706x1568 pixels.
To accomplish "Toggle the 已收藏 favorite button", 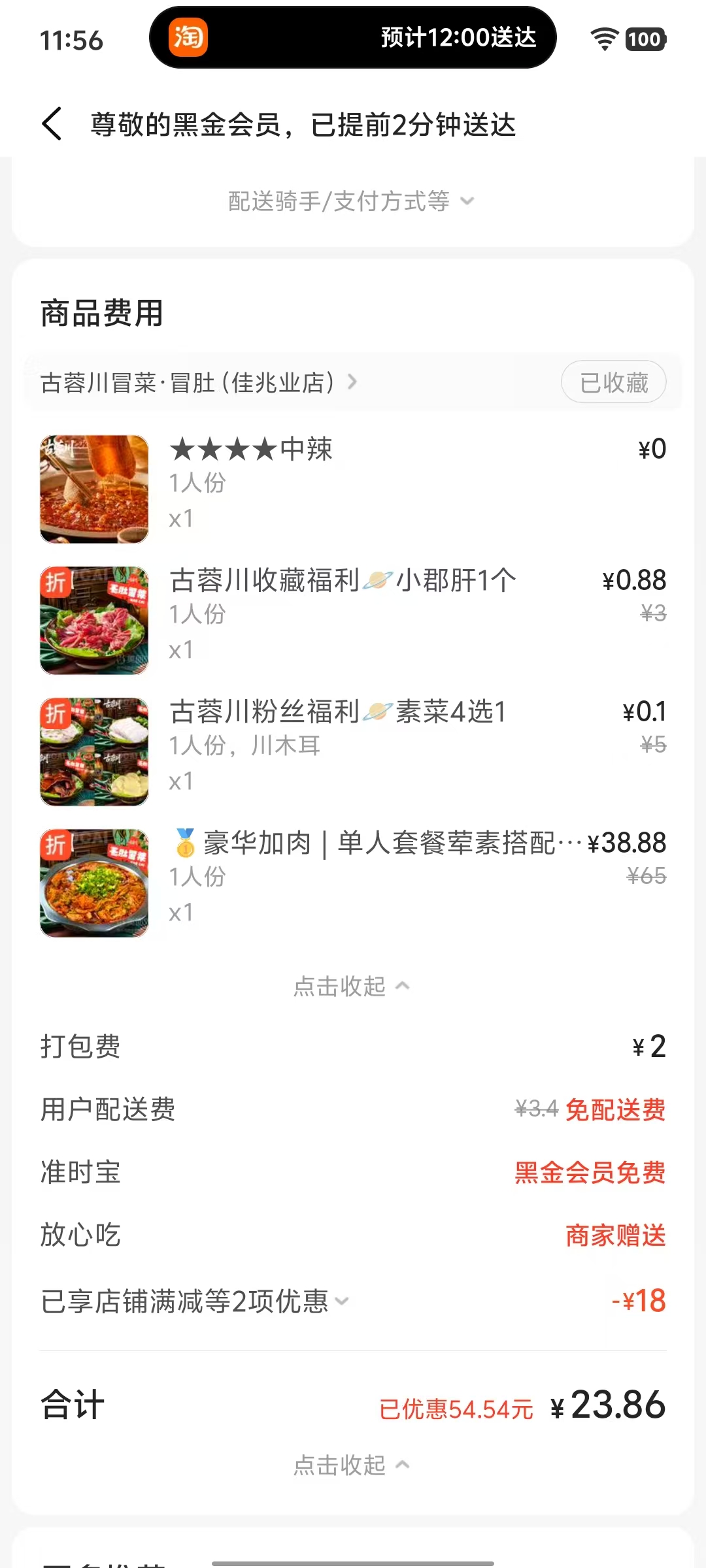I will click(613, 382).
